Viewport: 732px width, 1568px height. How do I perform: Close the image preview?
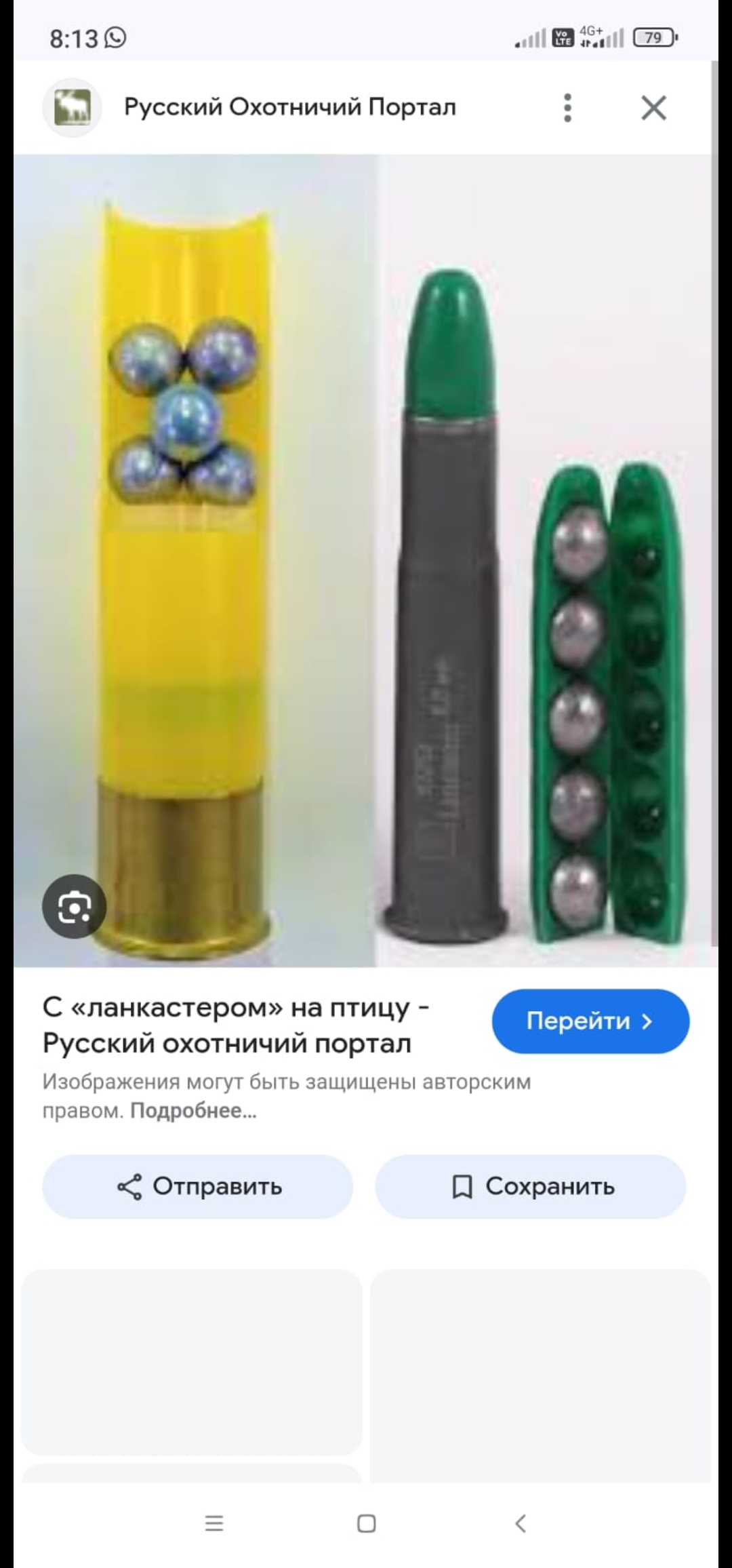653,108
